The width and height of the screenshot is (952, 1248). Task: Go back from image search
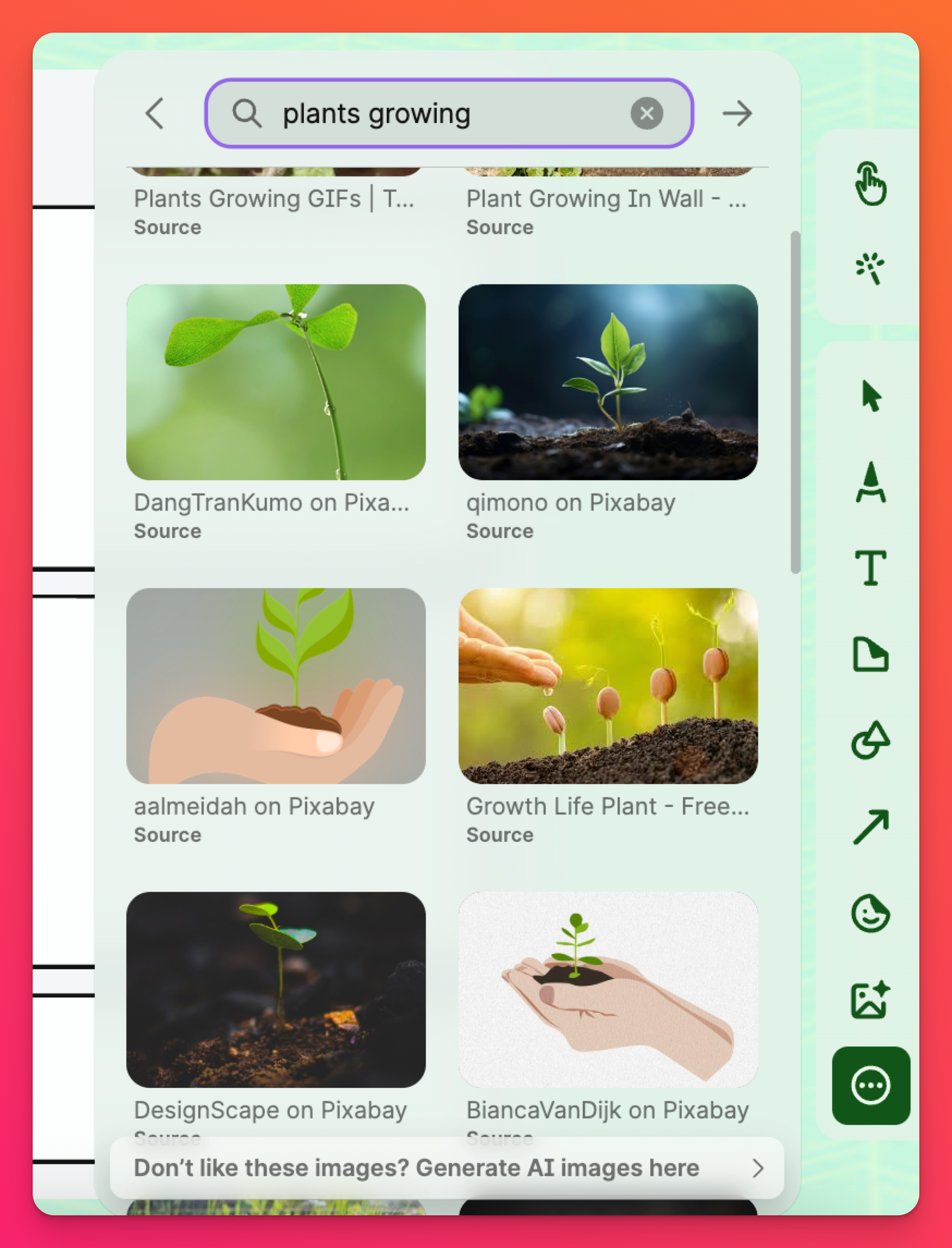point(155,113)
